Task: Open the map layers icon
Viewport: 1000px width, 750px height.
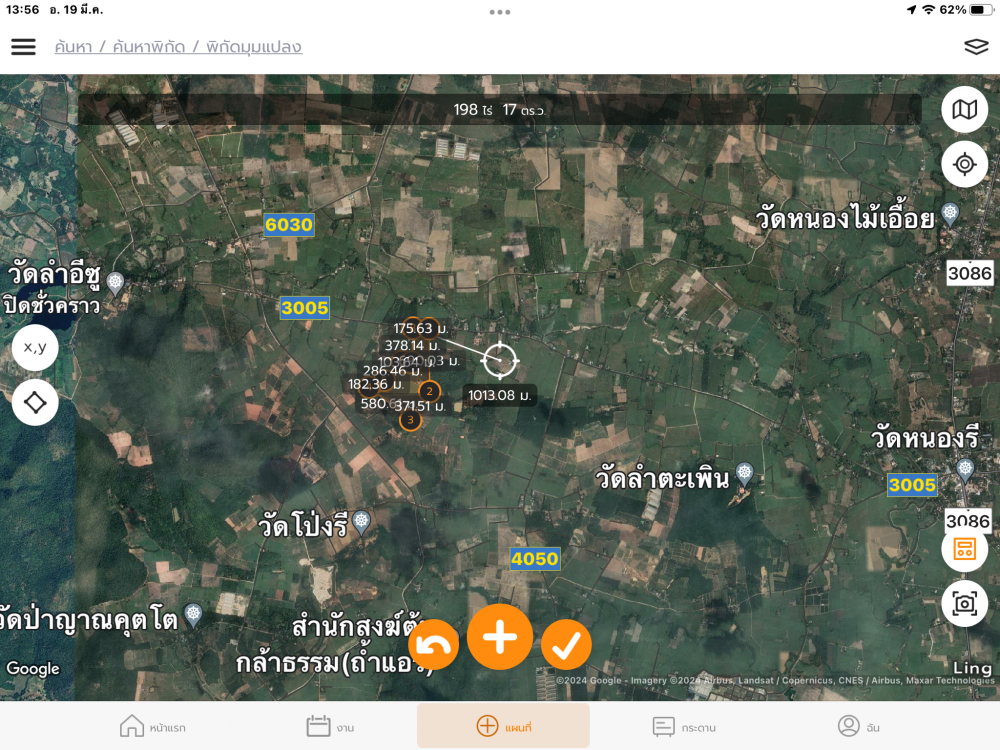Action: (976, 47)
